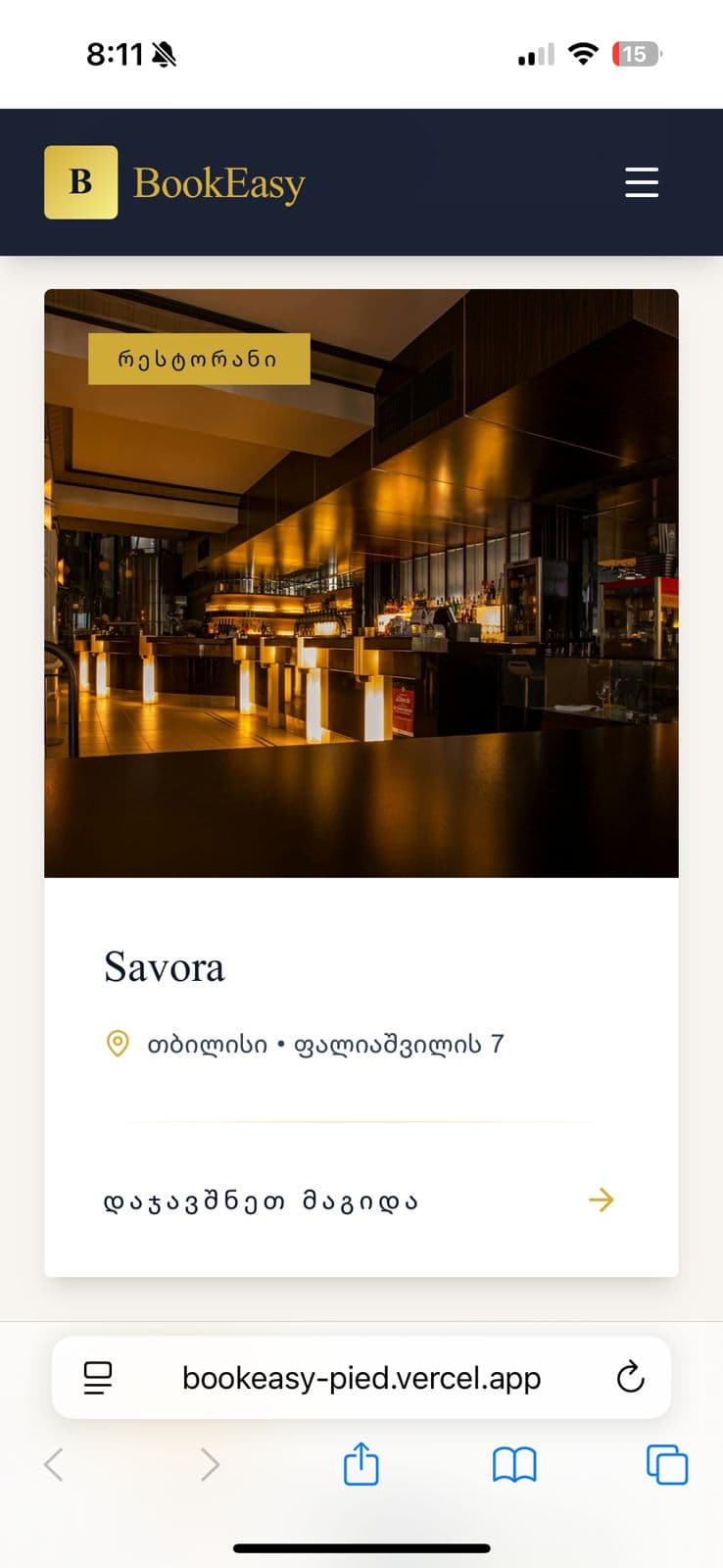
Task: Go to BookEasy home via logo
Action: pyautogui.click(x=176, y=182)
